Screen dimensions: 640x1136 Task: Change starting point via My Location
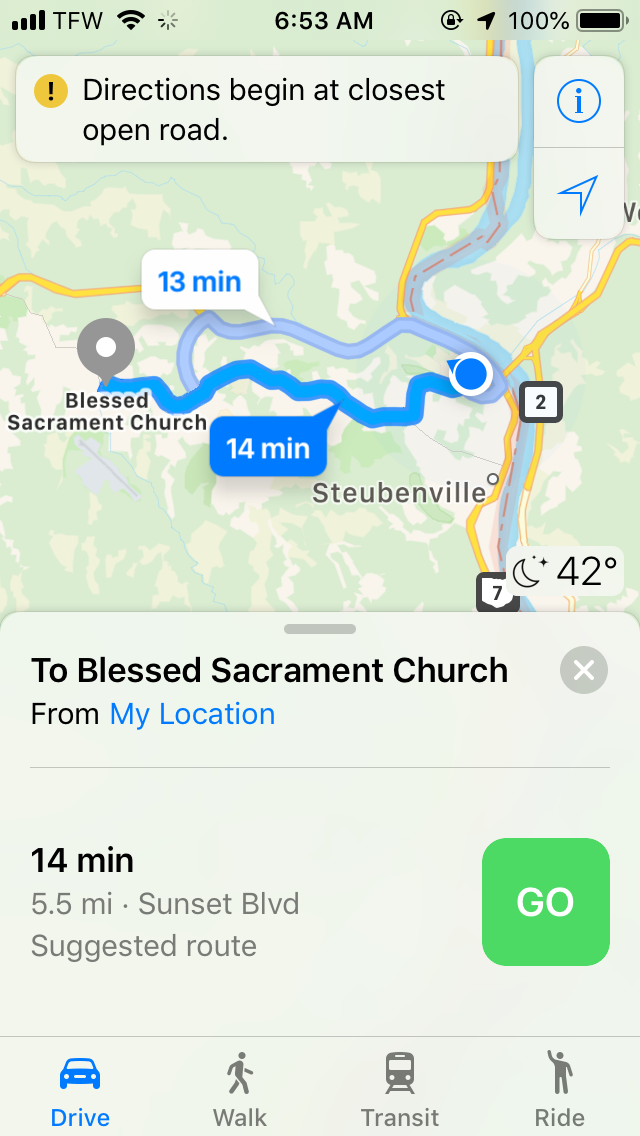point(192,714)
